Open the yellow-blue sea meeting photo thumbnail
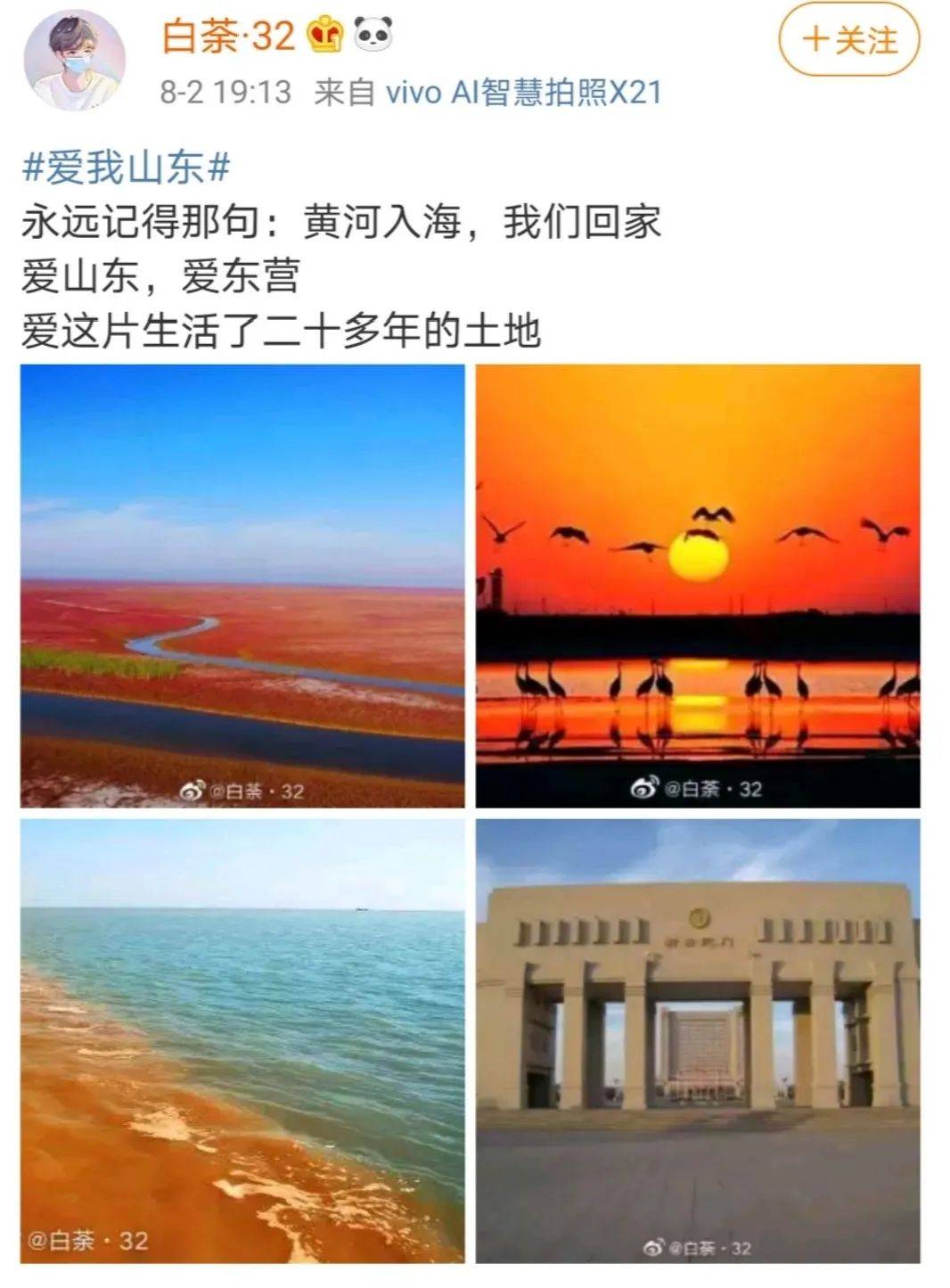The height and width of the screenshot is (1288, 950). click(x=241, y=1043)
